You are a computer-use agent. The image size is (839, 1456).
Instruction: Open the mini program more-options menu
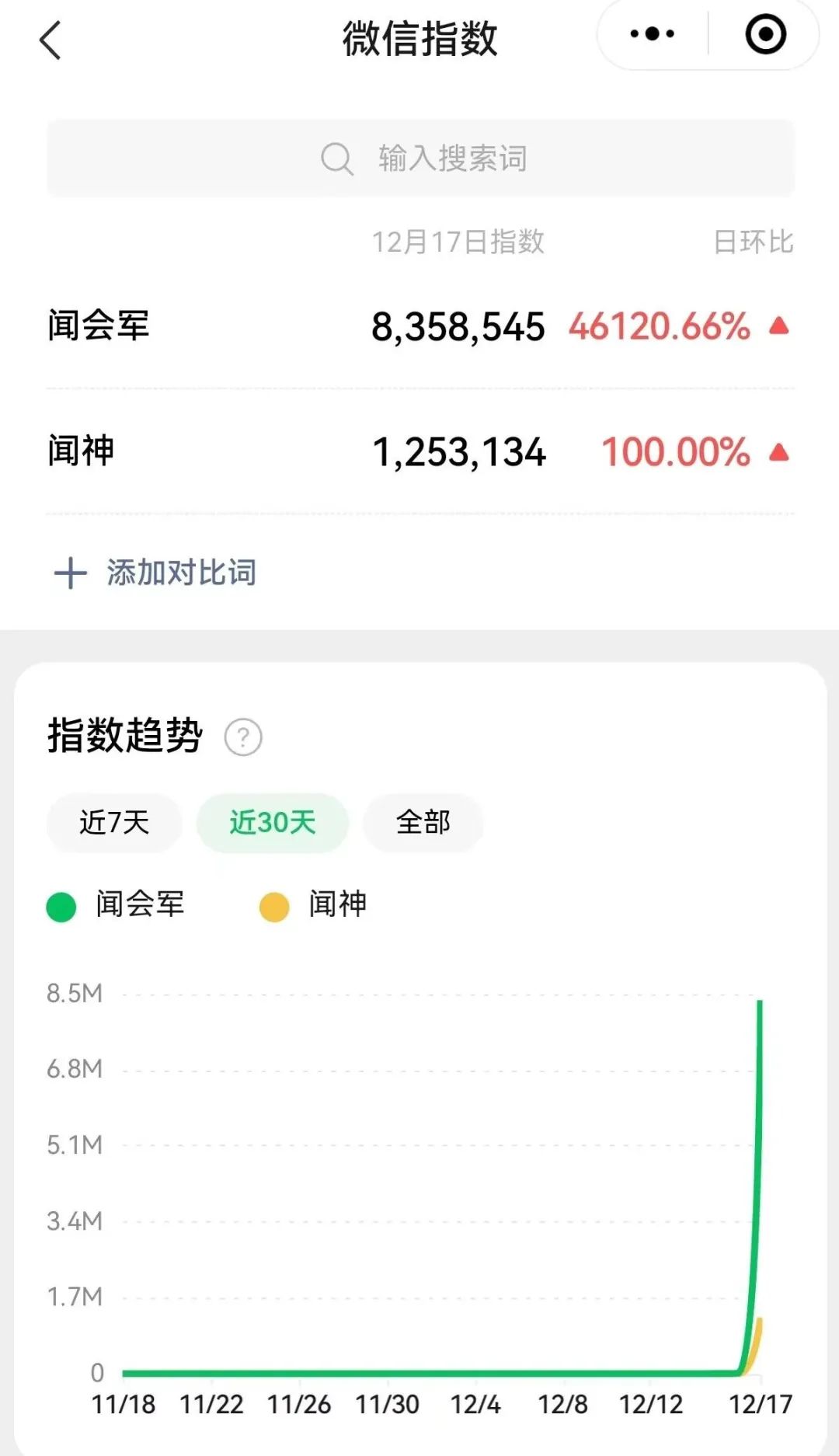[x=652, y=35]
